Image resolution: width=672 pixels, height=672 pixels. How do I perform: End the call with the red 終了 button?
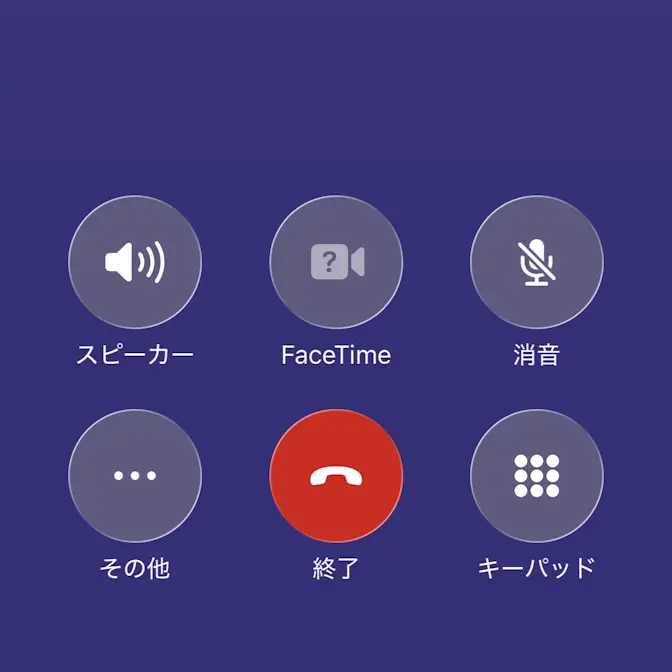[336, 476]
